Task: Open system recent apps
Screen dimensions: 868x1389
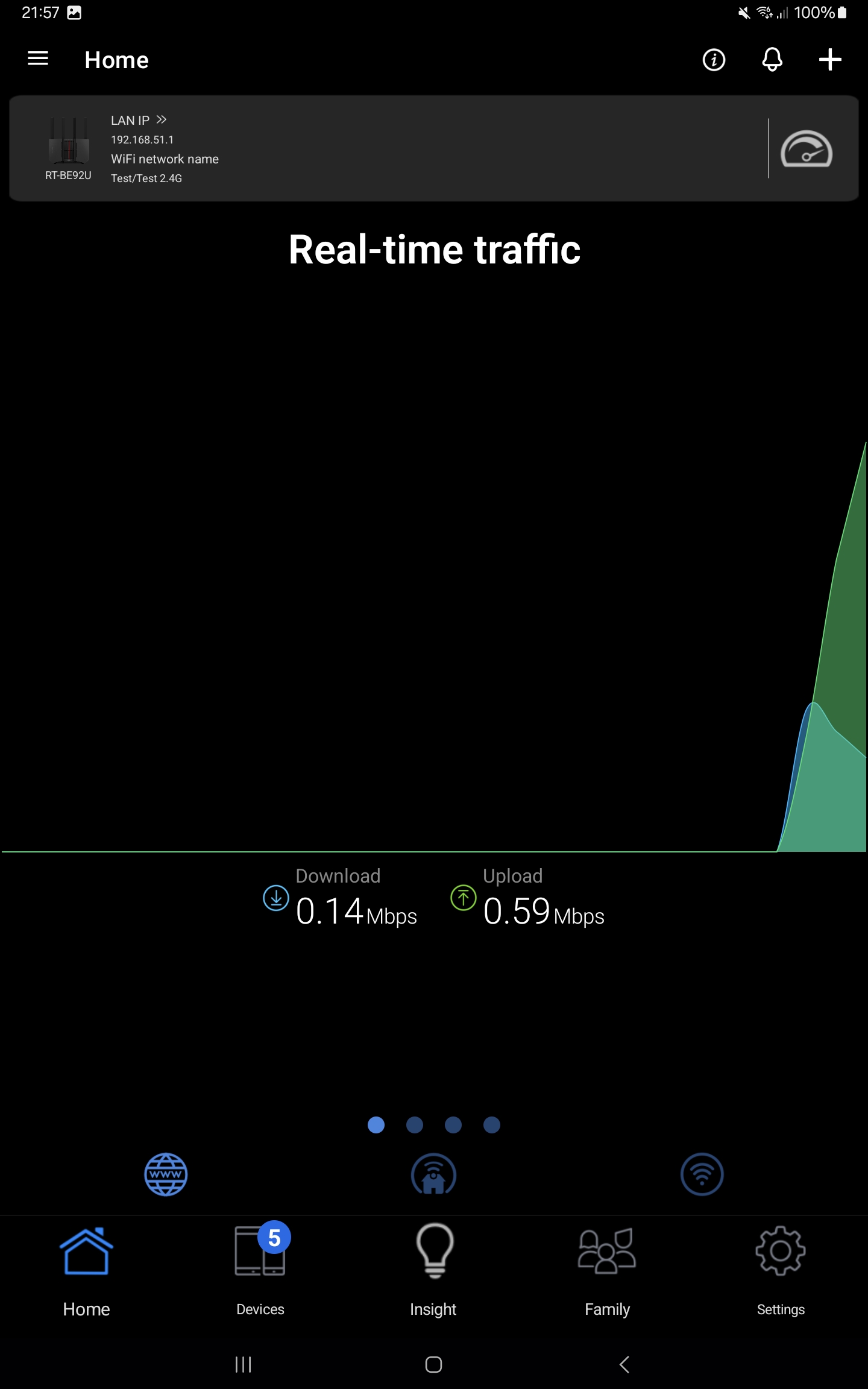Action: (243, 1364)
